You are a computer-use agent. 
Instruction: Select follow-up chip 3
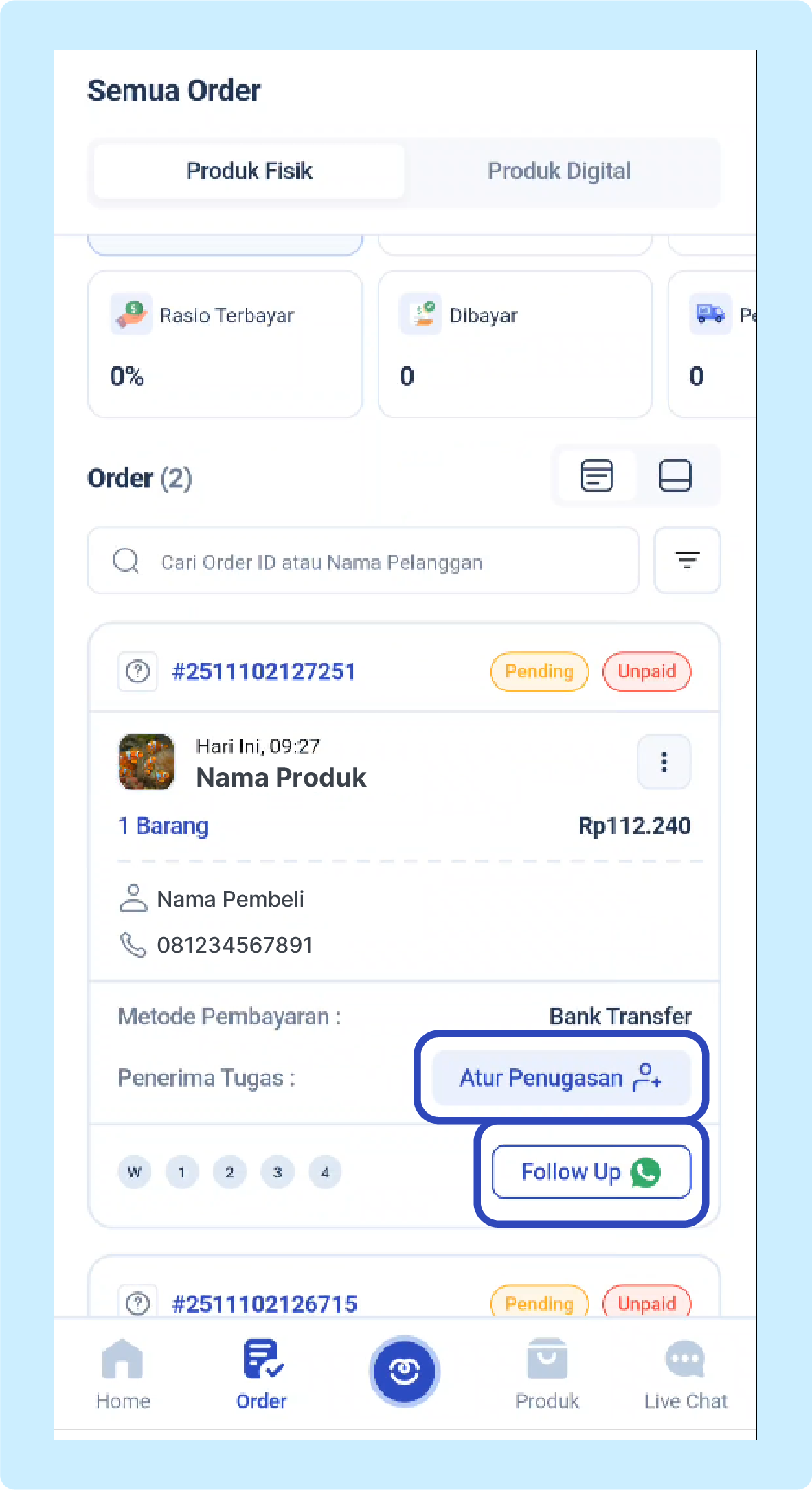[278, 1172]
